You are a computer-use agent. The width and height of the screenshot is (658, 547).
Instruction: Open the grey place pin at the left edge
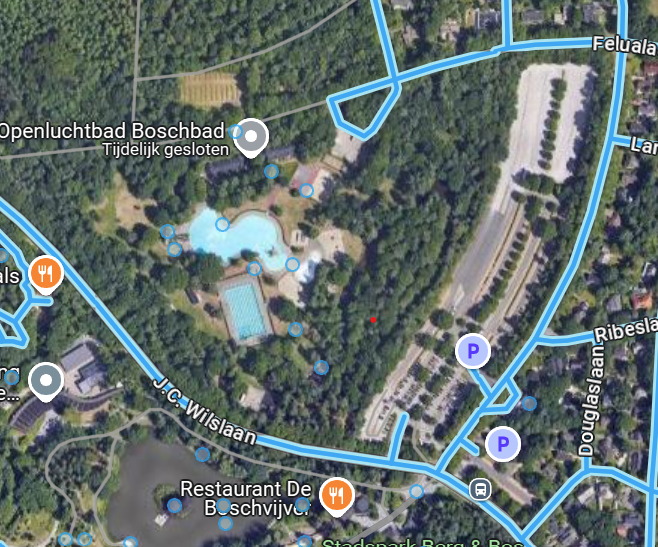(46, 380)
